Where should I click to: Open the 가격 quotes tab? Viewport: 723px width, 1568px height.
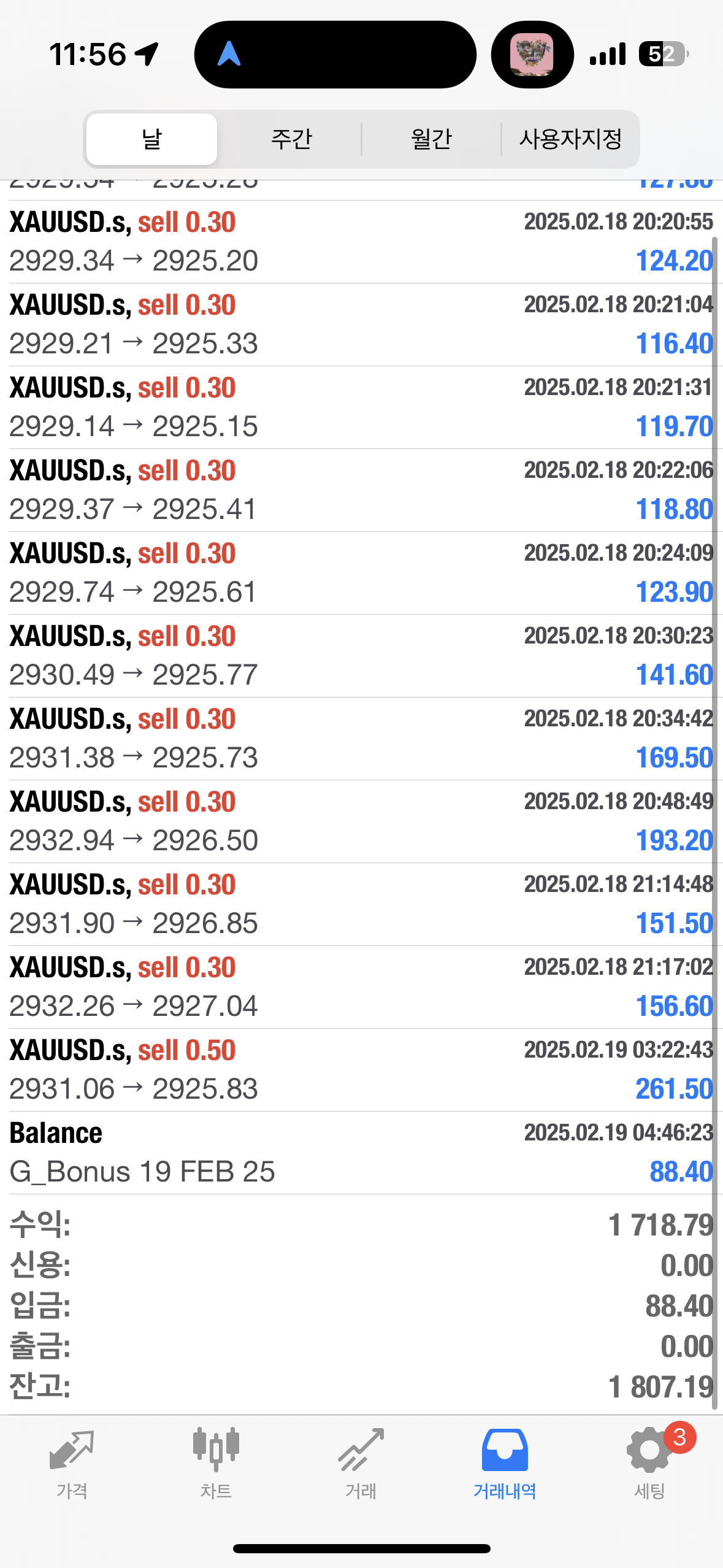(72, 1464)
